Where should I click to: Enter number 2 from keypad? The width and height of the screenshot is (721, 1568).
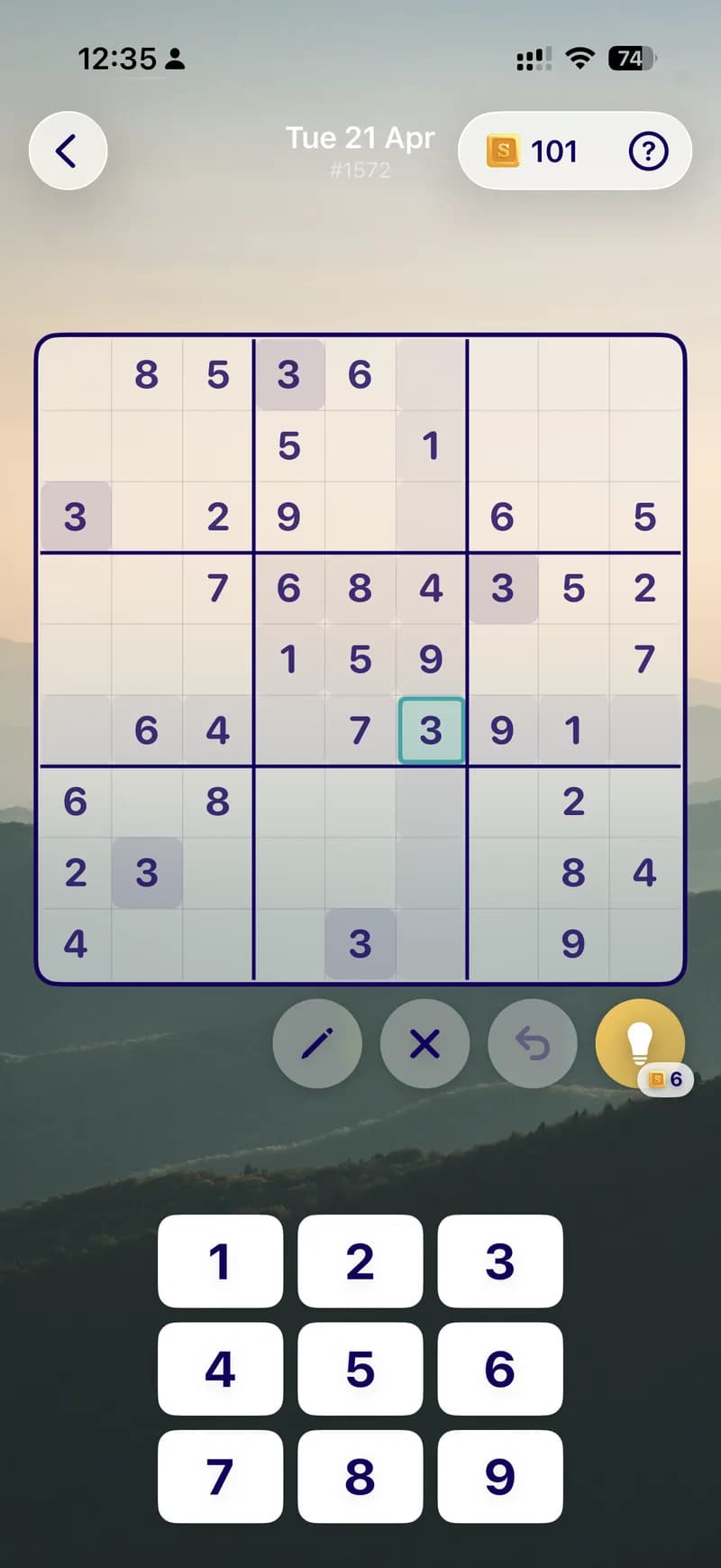pos(360,1261)
